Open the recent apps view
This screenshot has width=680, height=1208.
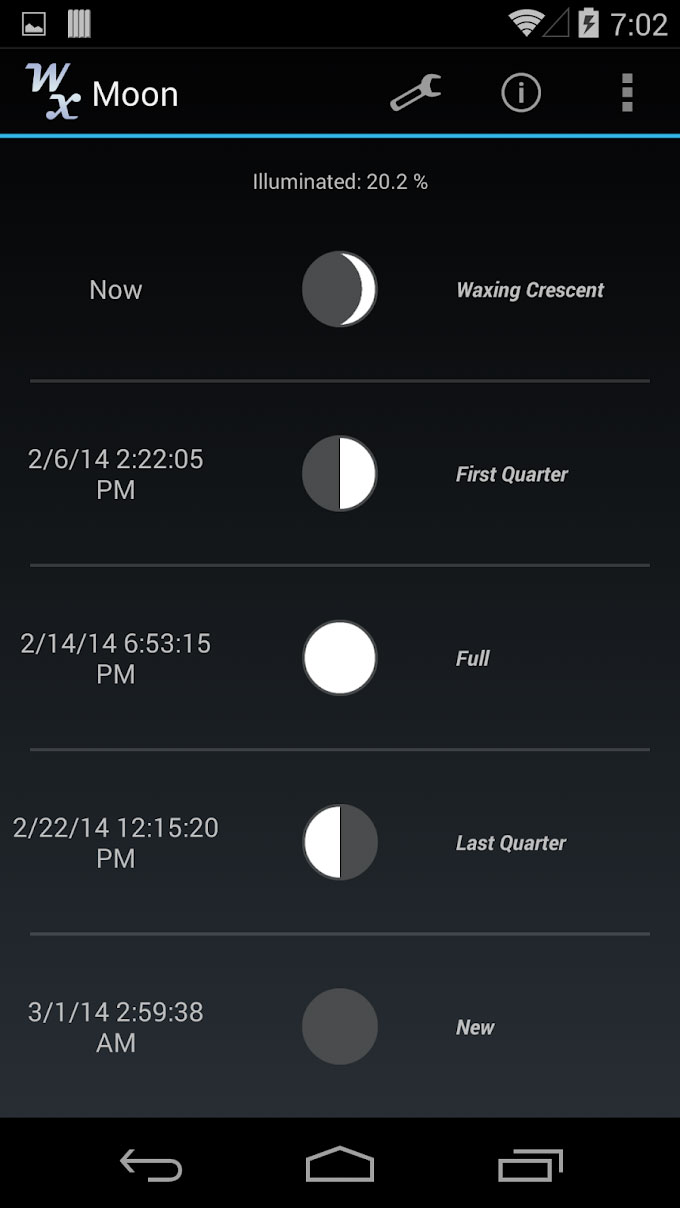[530, 1165]
